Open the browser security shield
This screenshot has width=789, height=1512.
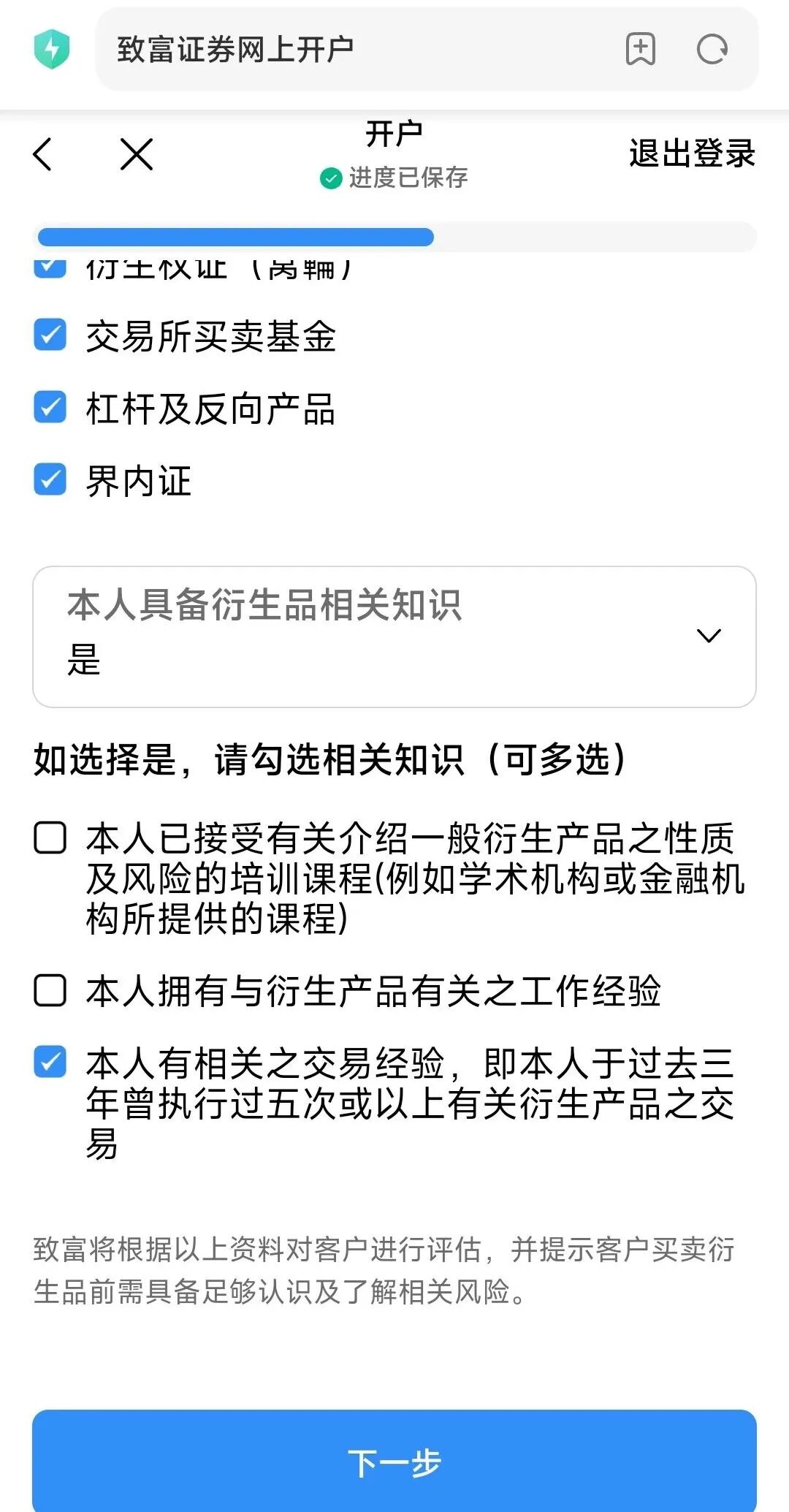[52, 50]
